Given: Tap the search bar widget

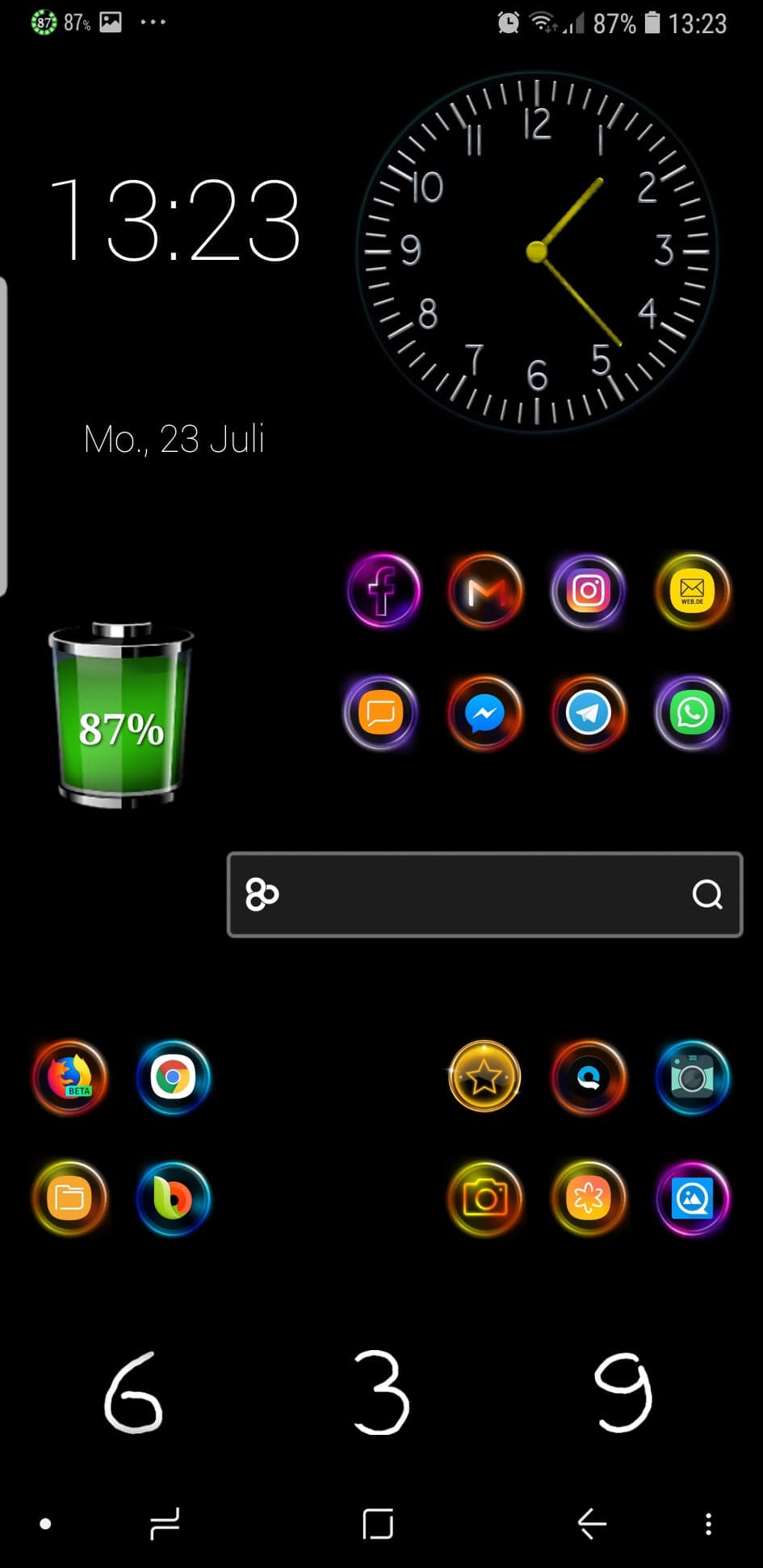Looking at the screenshot, I should tap(484, 894).
